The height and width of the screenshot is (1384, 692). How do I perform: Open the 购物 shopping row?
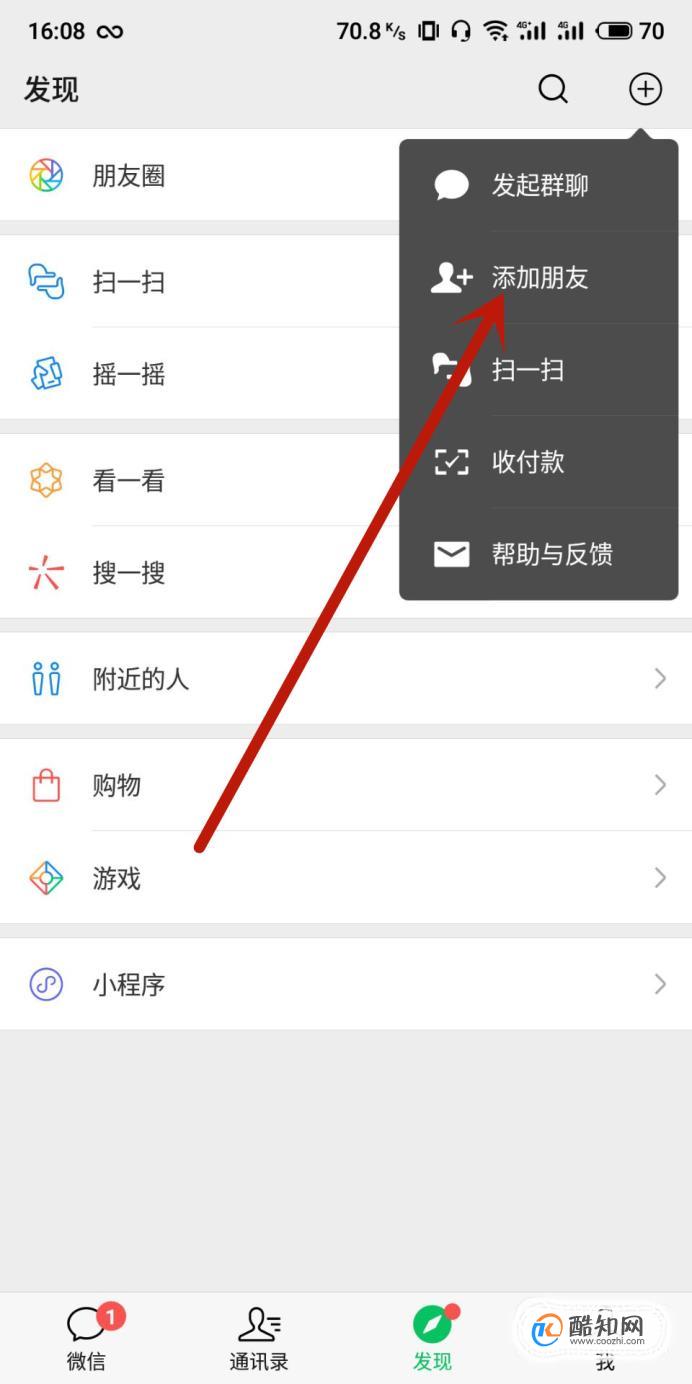tap(345, 786)
